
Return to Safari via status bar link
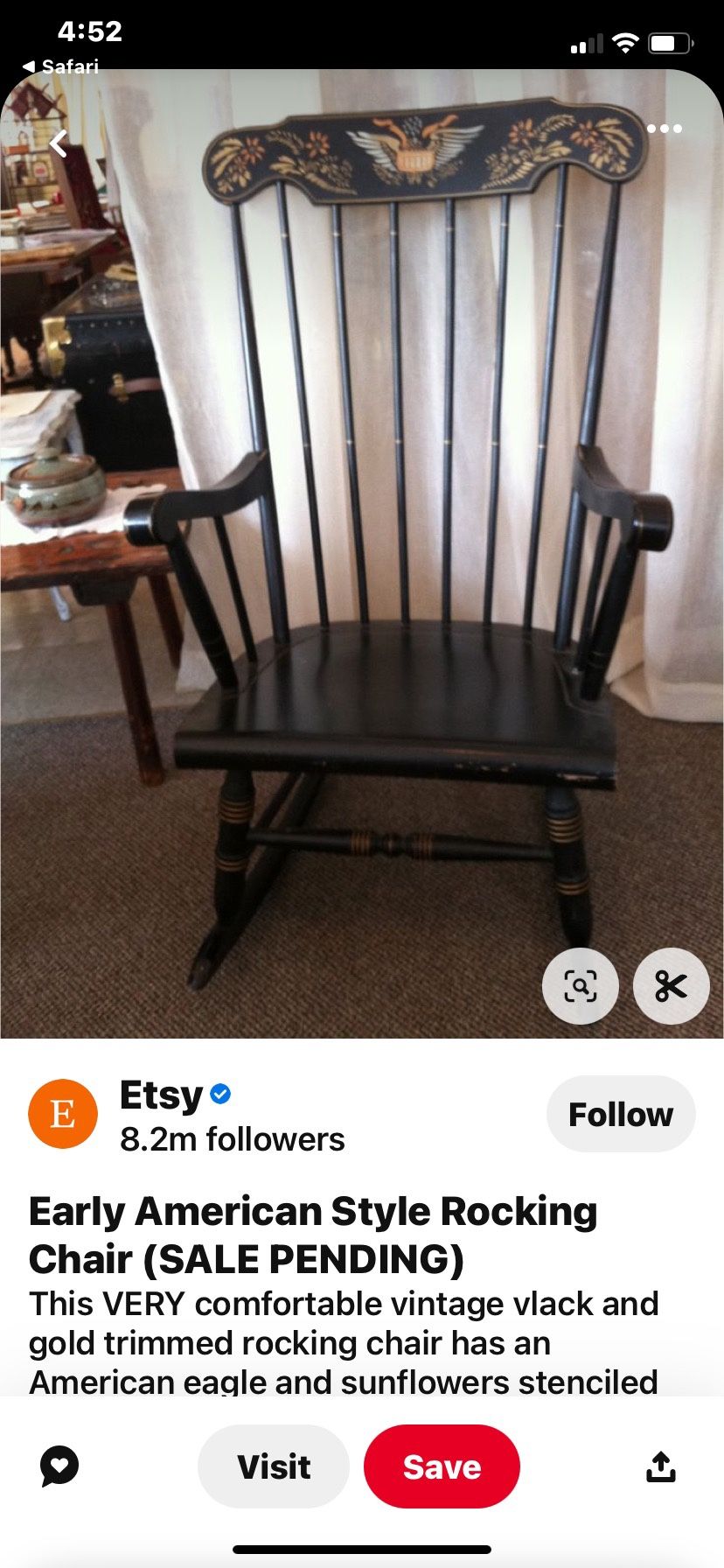click(60, 66)
